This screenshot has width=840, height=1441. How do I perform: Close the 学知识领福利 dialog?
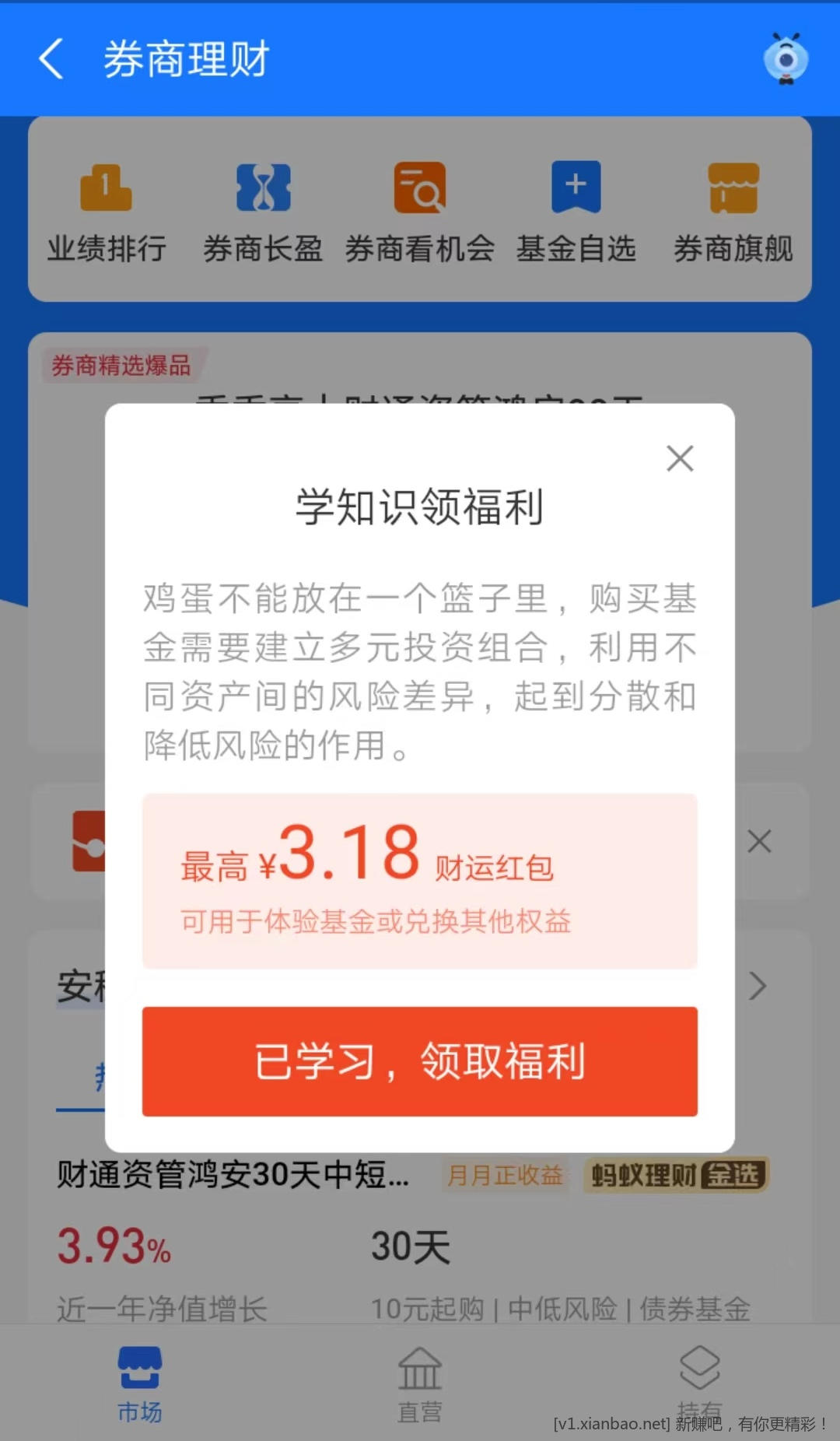[x=680, y=458]
